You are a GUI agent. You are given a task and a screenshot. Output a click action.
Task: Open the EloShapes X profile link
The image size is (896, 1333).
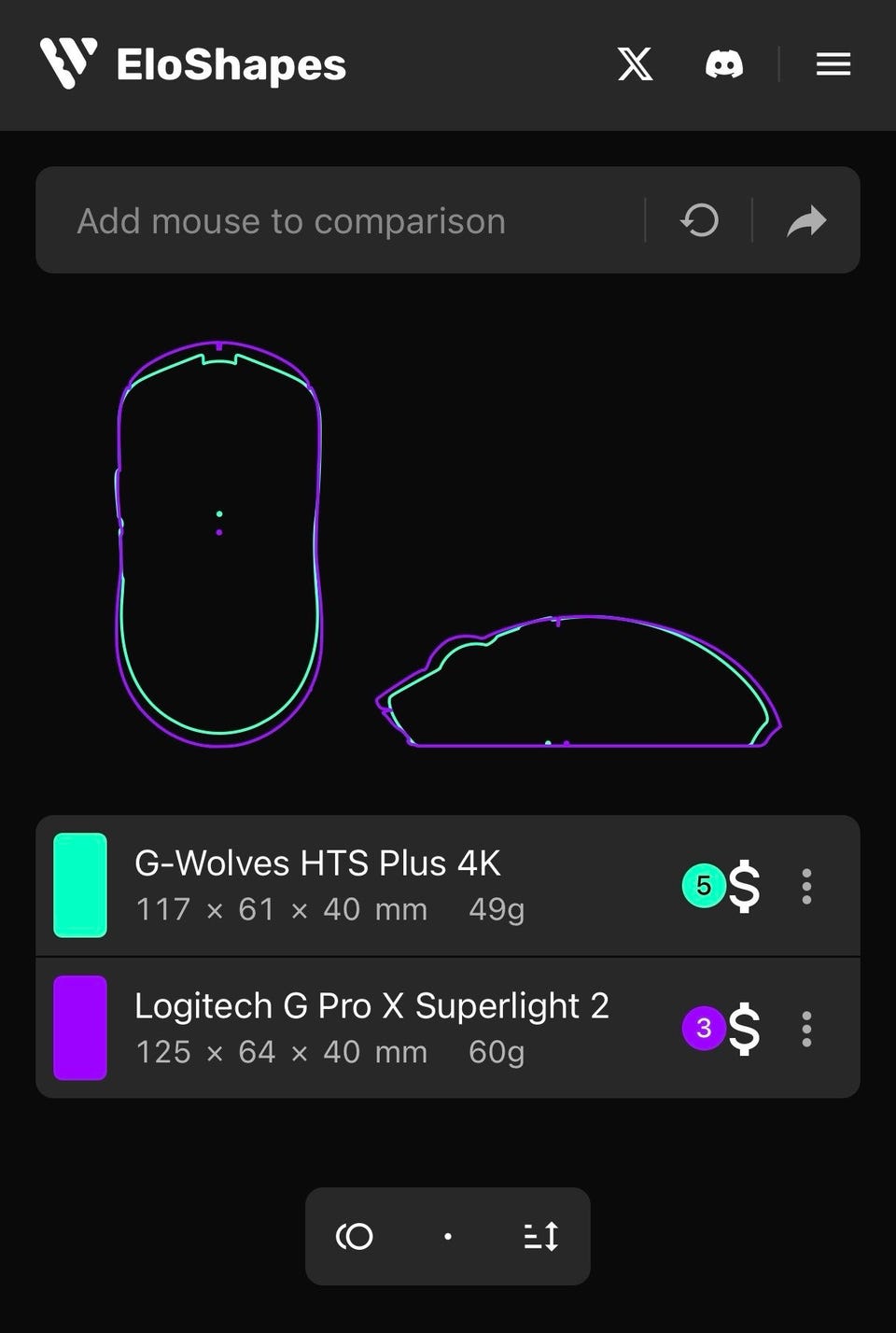(x=635, y=64)
